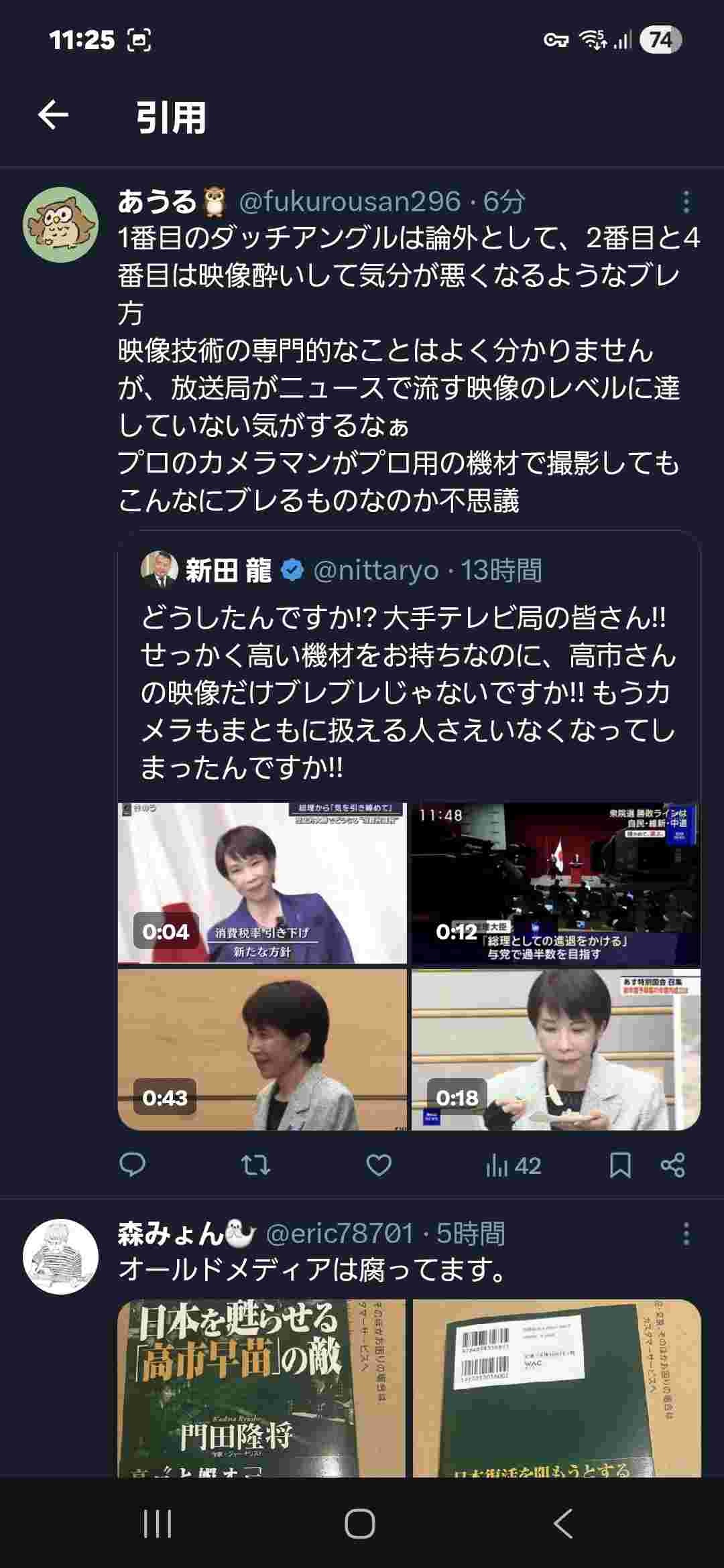Screen dimensions: 724x1568
Task: Open overflow menu on あうる's post
Action: coord(686,202)
